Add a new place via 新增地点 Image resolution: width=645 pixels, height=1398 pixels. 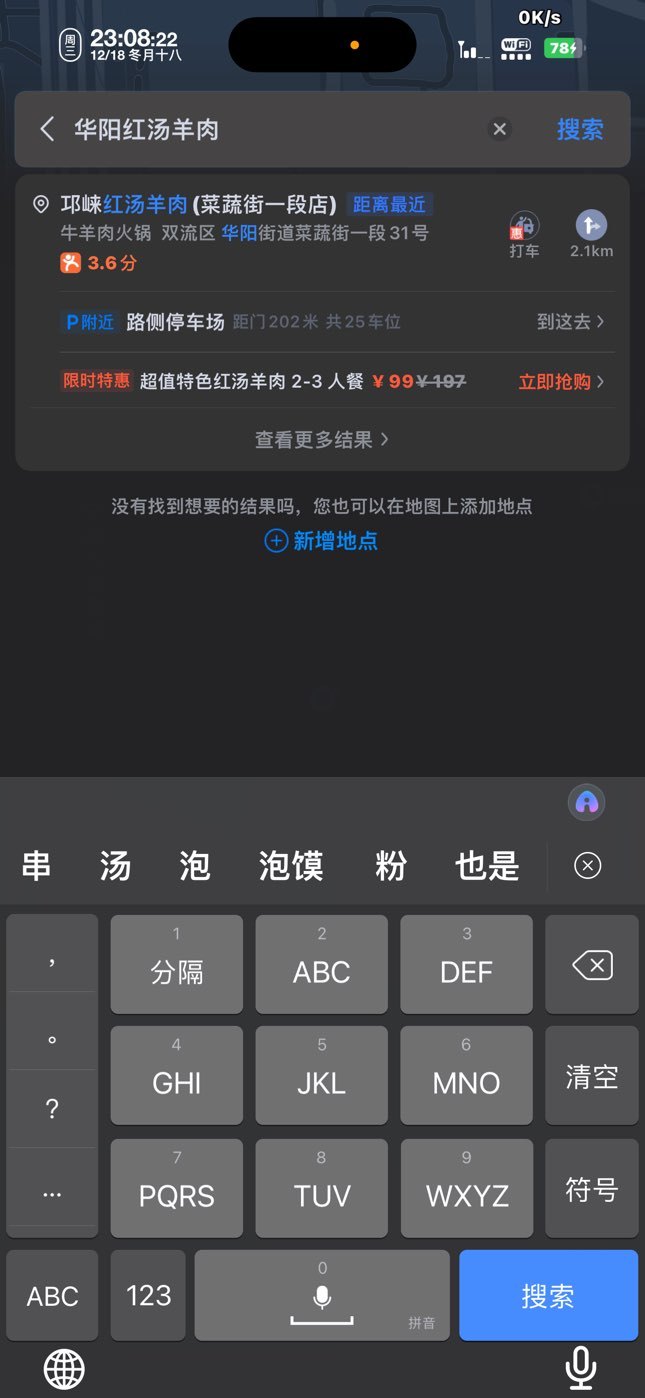321,541
